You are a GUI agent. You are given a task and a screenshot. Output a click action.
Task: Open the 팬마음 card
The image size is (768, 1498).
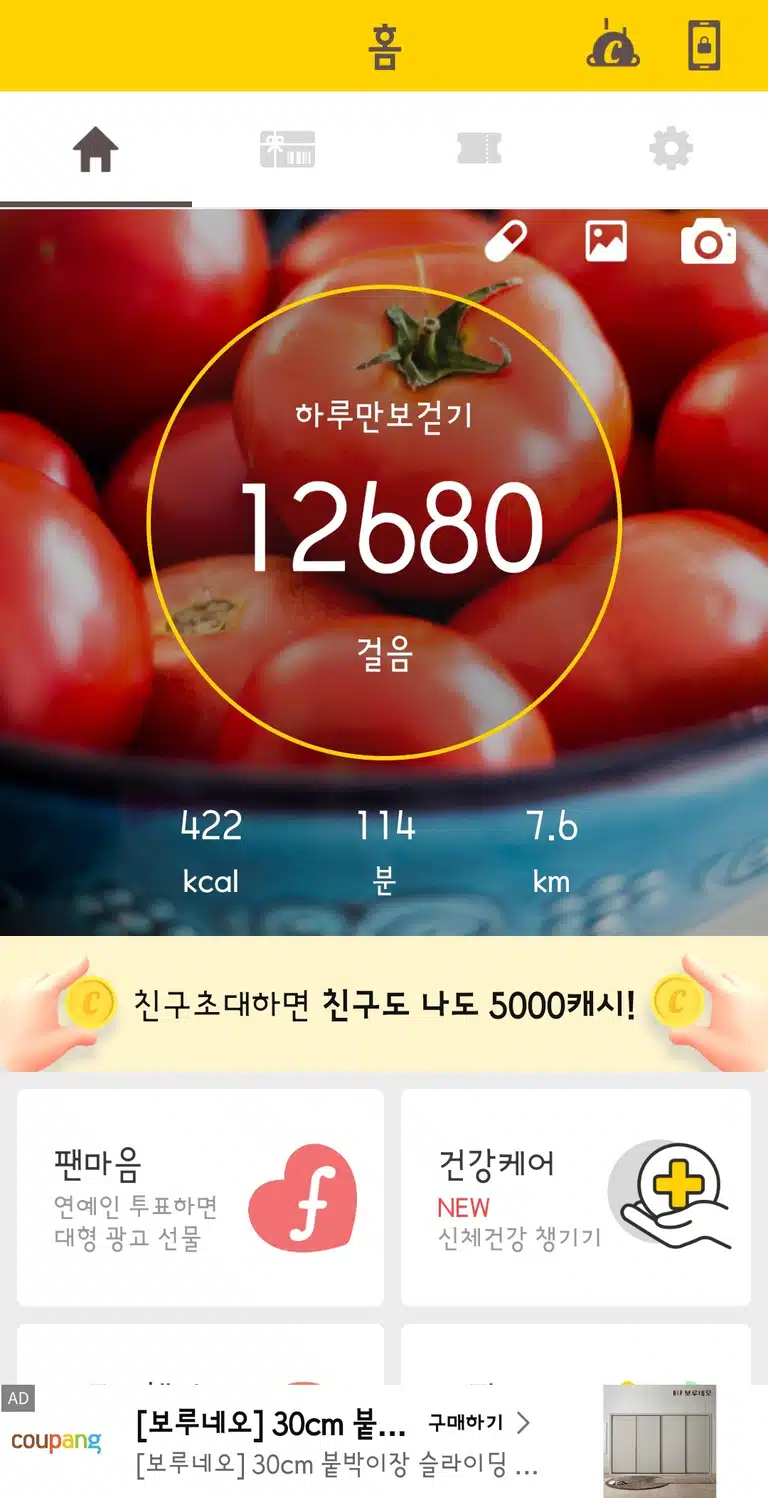coord(200,1197)
